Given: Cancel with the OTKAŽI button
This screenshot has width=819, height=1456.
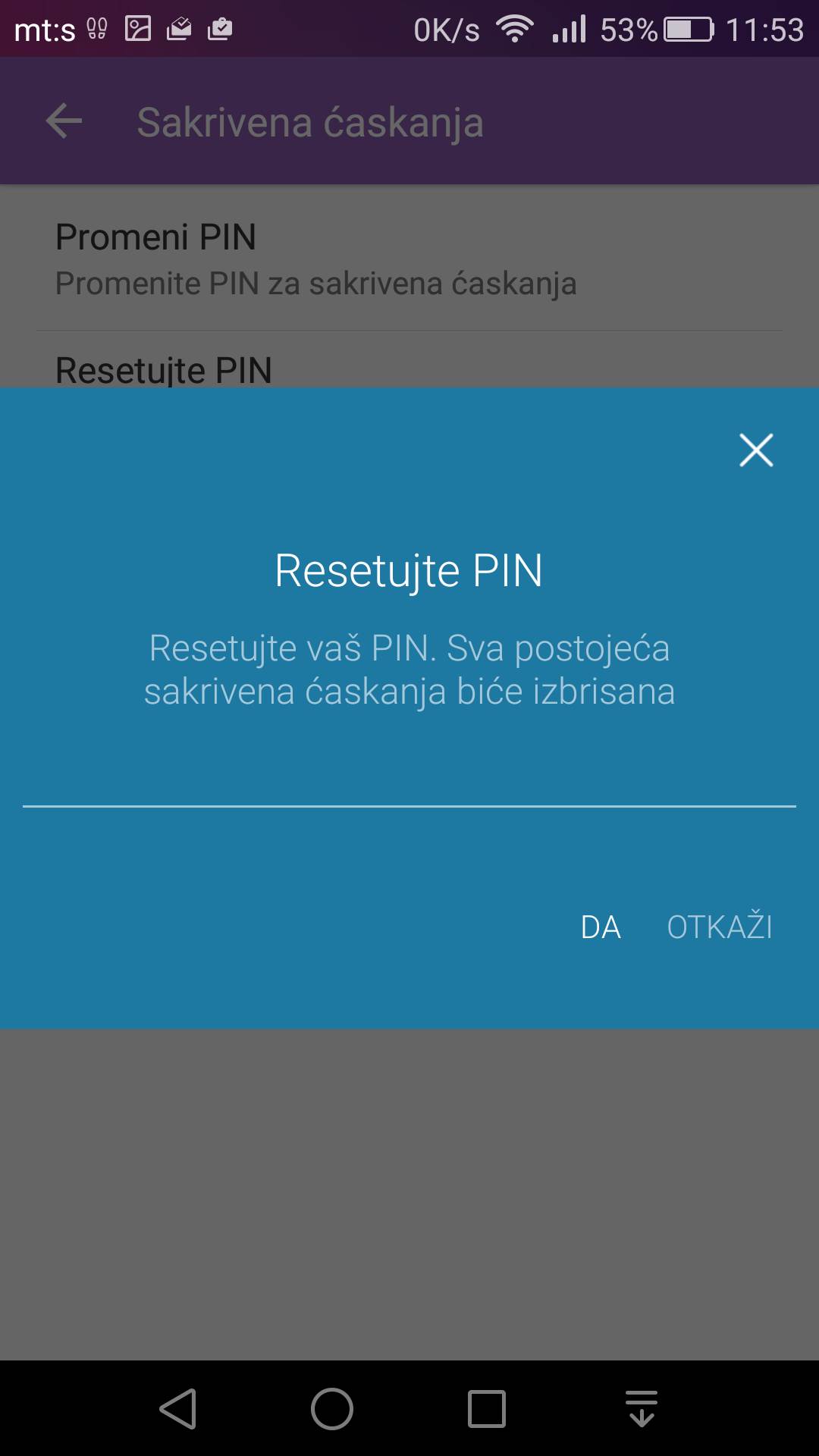Looking at the screenshot, I should pyautogui.click(x=719, y=927).
